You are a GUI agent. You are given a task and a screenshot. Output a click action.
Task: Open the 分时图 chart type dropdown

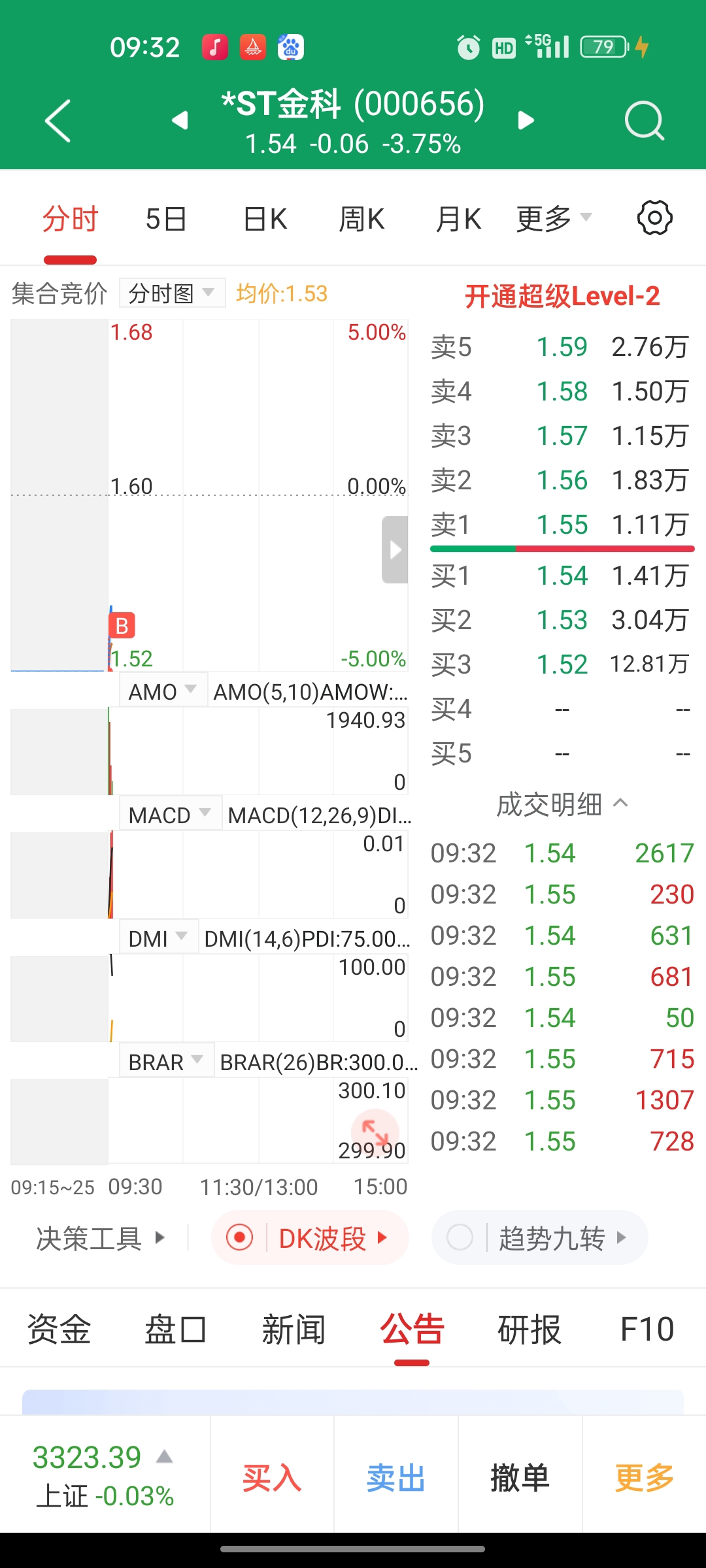click(172, 293)
